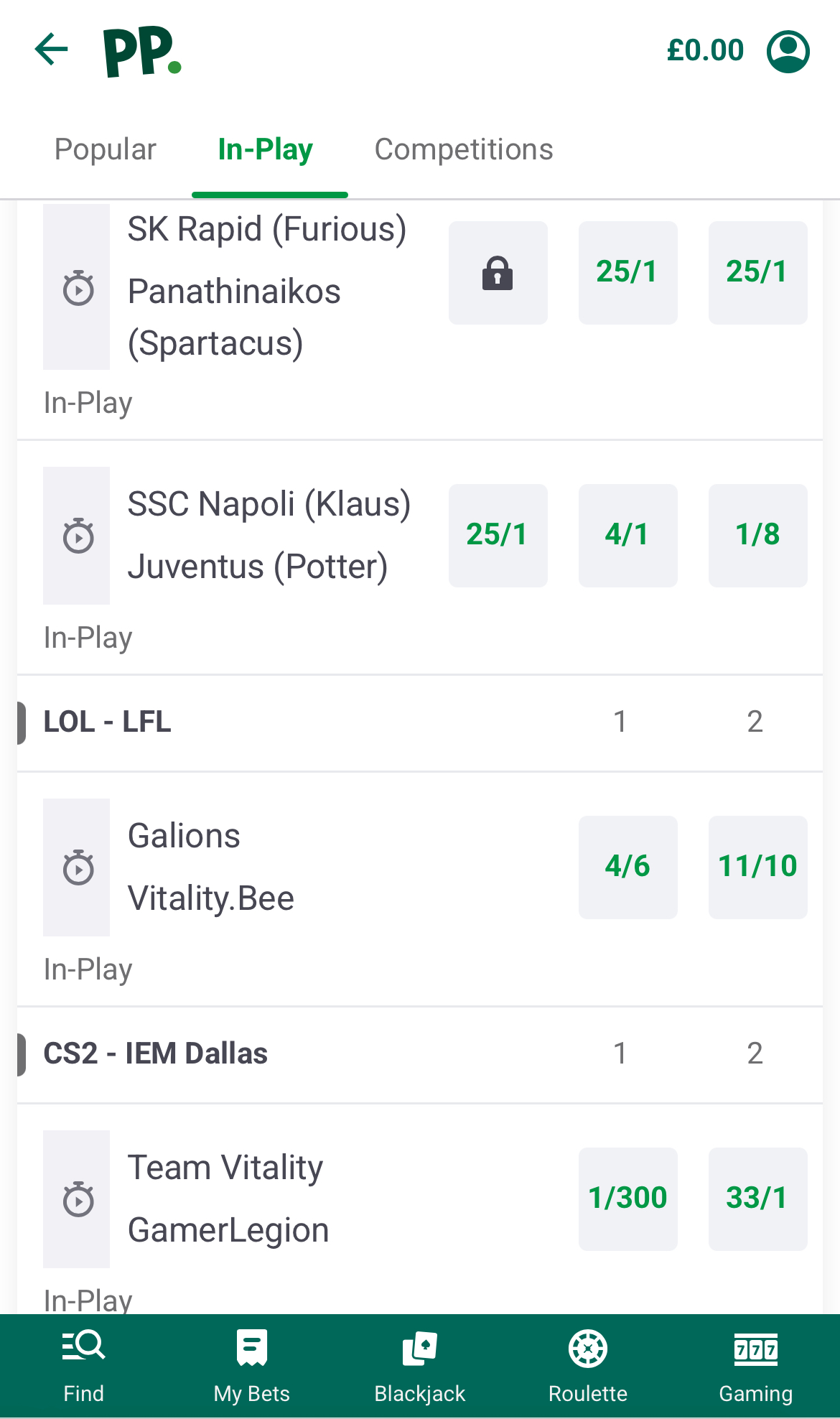The height and width of the screenshot is (1419, 840).
Task: Tap the stopwatch icon beside Team Vitality
Action: pyautogui.click(x=77, y=1198)
